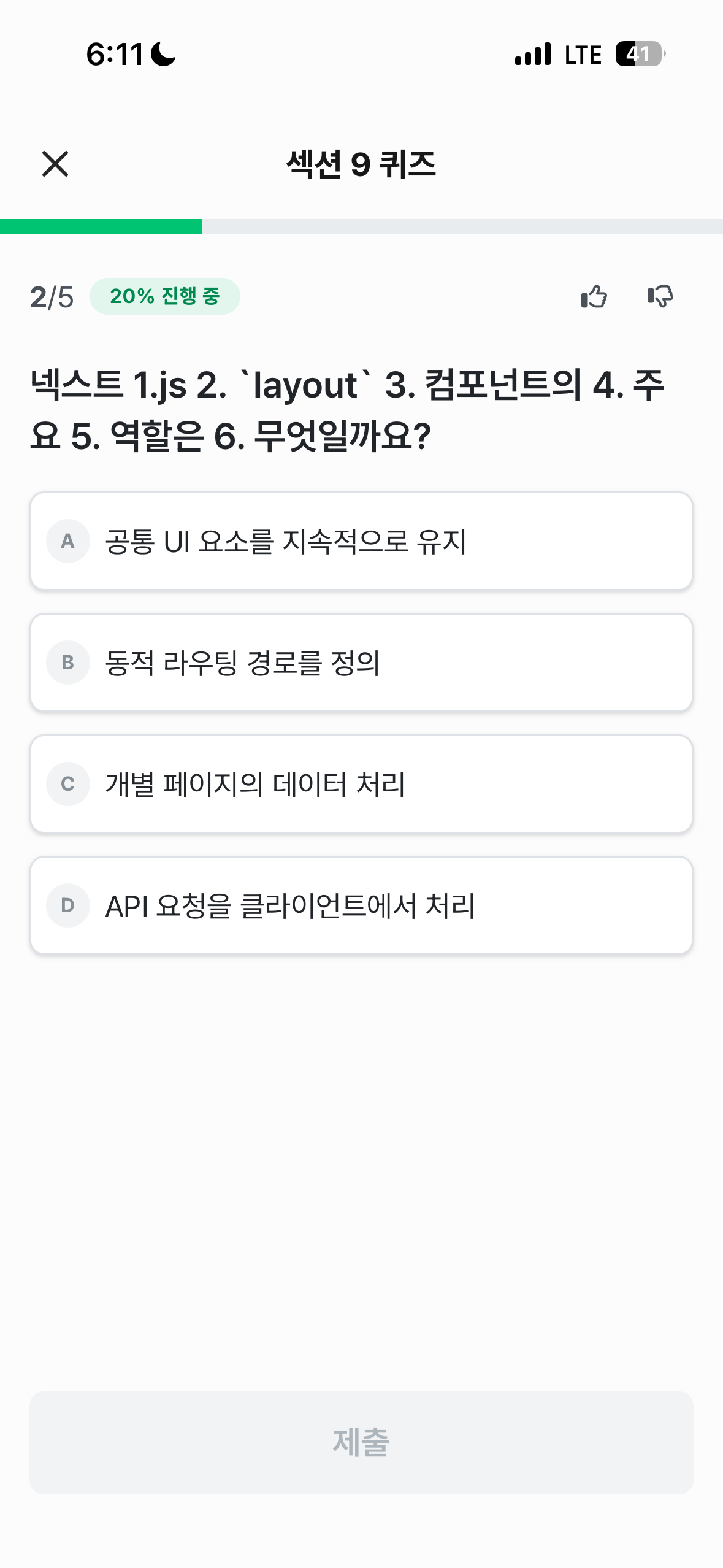The width and height of the screenshot is (723, 1568).
Task: Close the quiz with the X button
Action: (x=55, y=164)
